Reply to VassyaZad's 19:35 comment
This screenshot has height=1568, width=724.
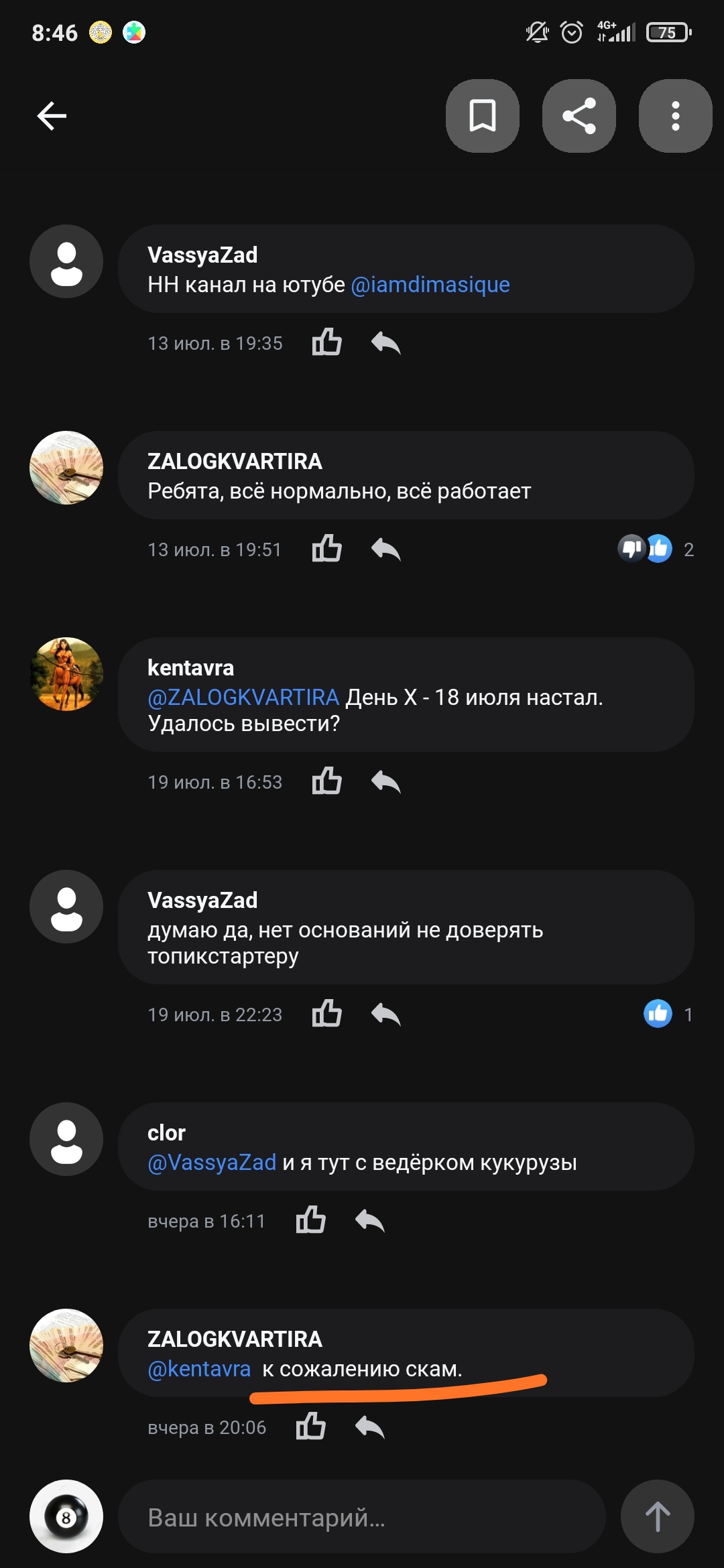(x=385, y=343)
